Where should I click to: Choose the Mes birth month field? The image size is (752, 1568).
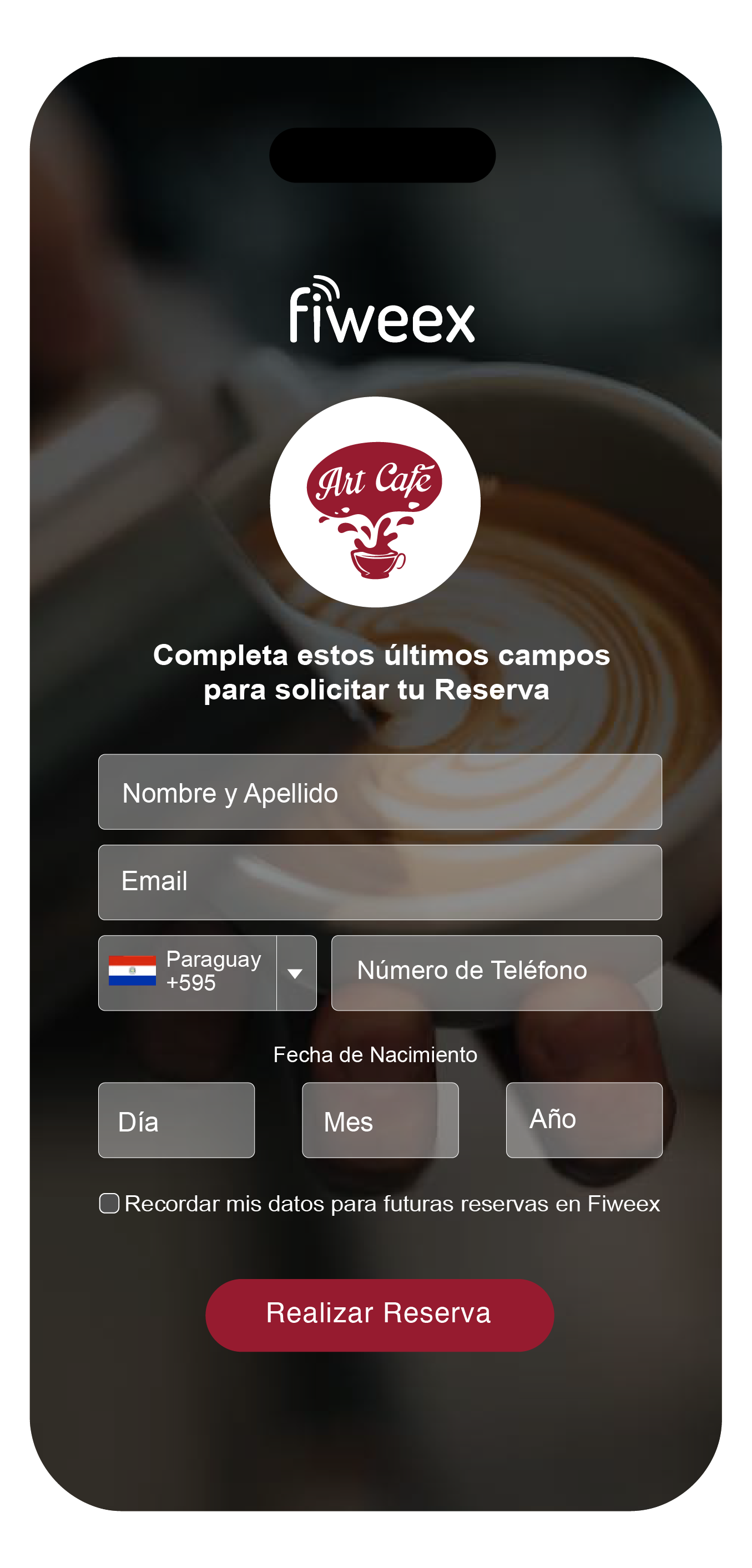[380, 1120]
